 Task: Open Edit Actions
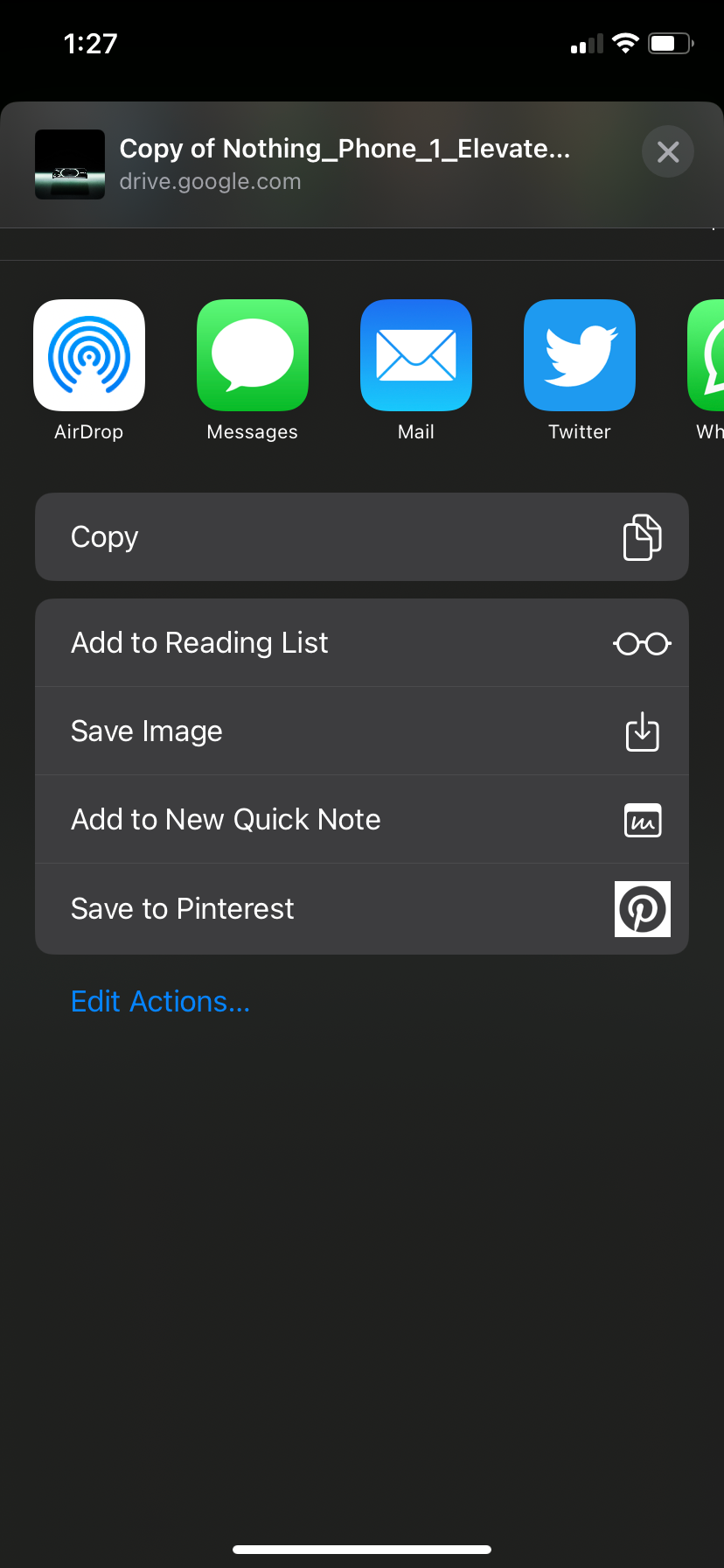coord(161,1001)
